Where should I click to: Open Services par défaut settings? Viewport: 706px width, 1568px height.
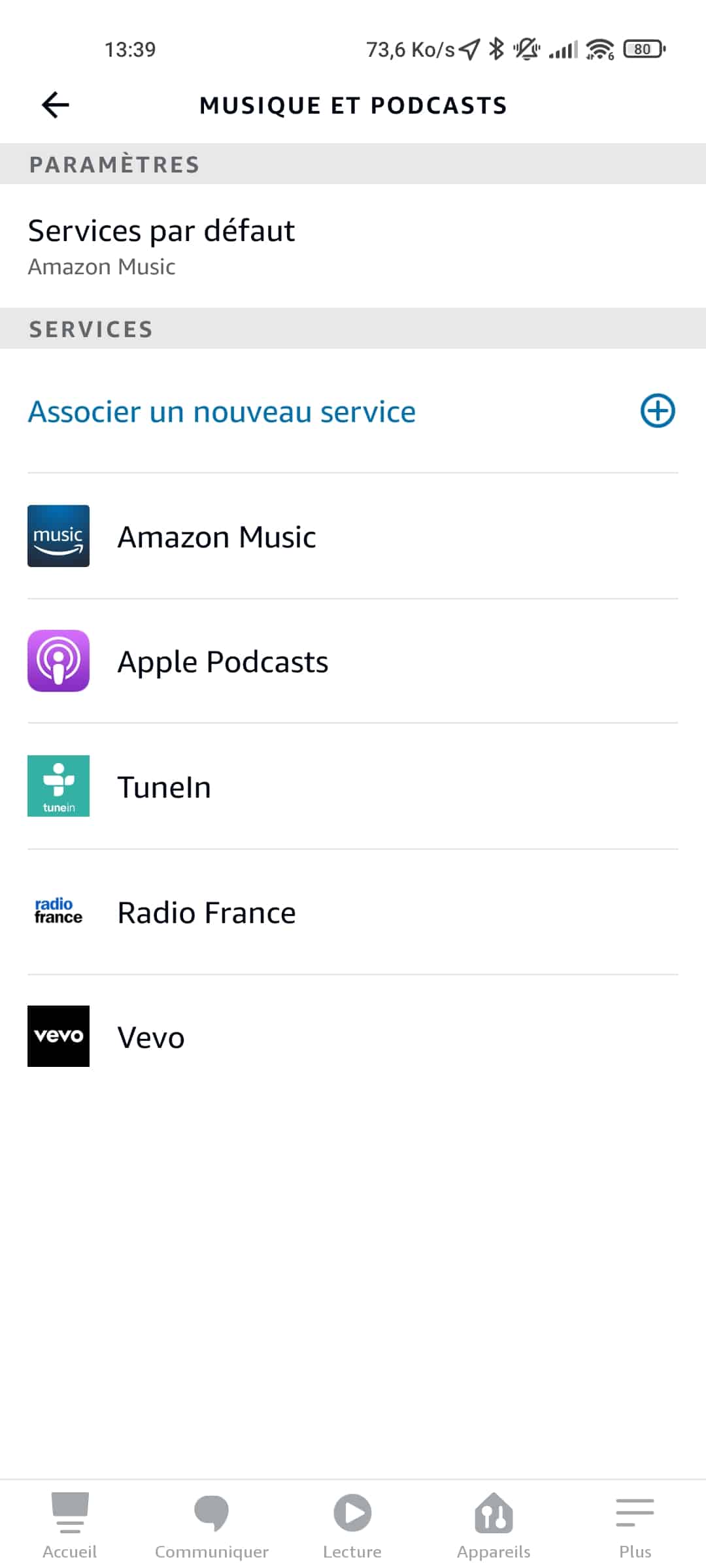pyautogui.click(x=353, y=246)
